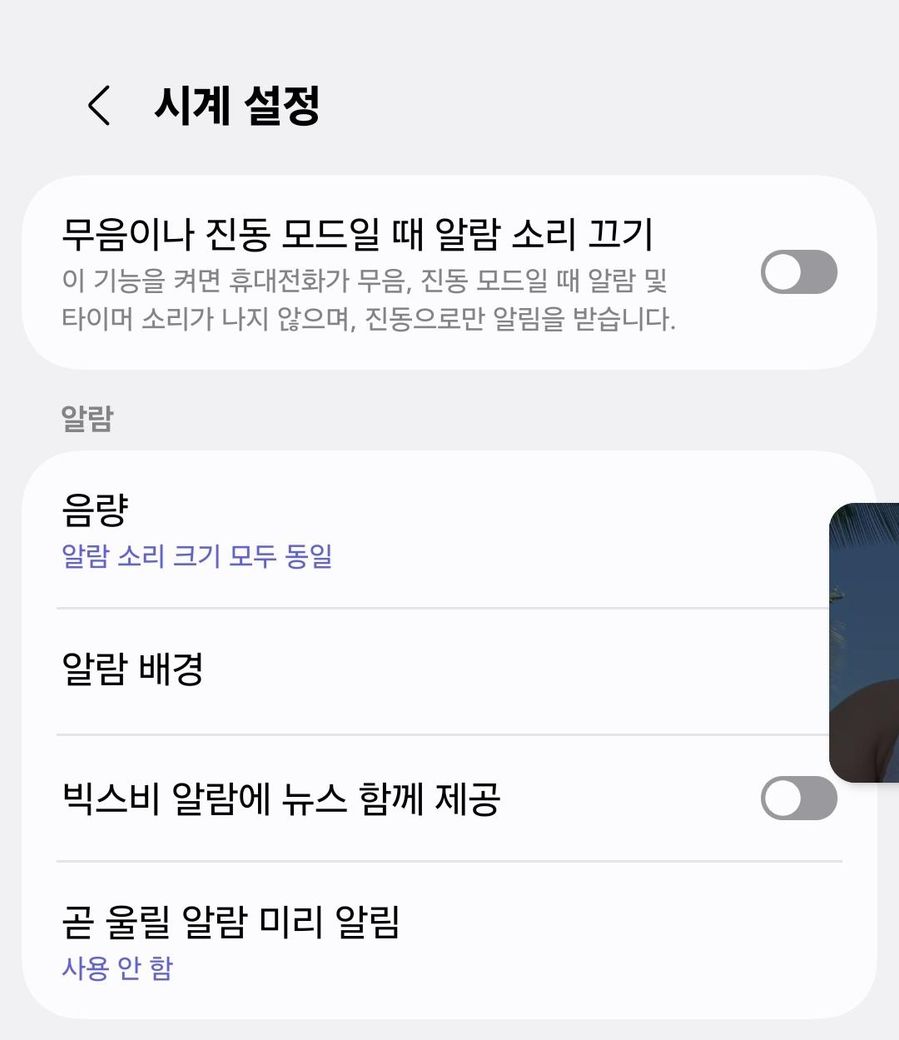Enable 빅스비 알람에 뉴스 함께 제공
The height and width of the screenshot is (1040, 899).
pos(798,798)
